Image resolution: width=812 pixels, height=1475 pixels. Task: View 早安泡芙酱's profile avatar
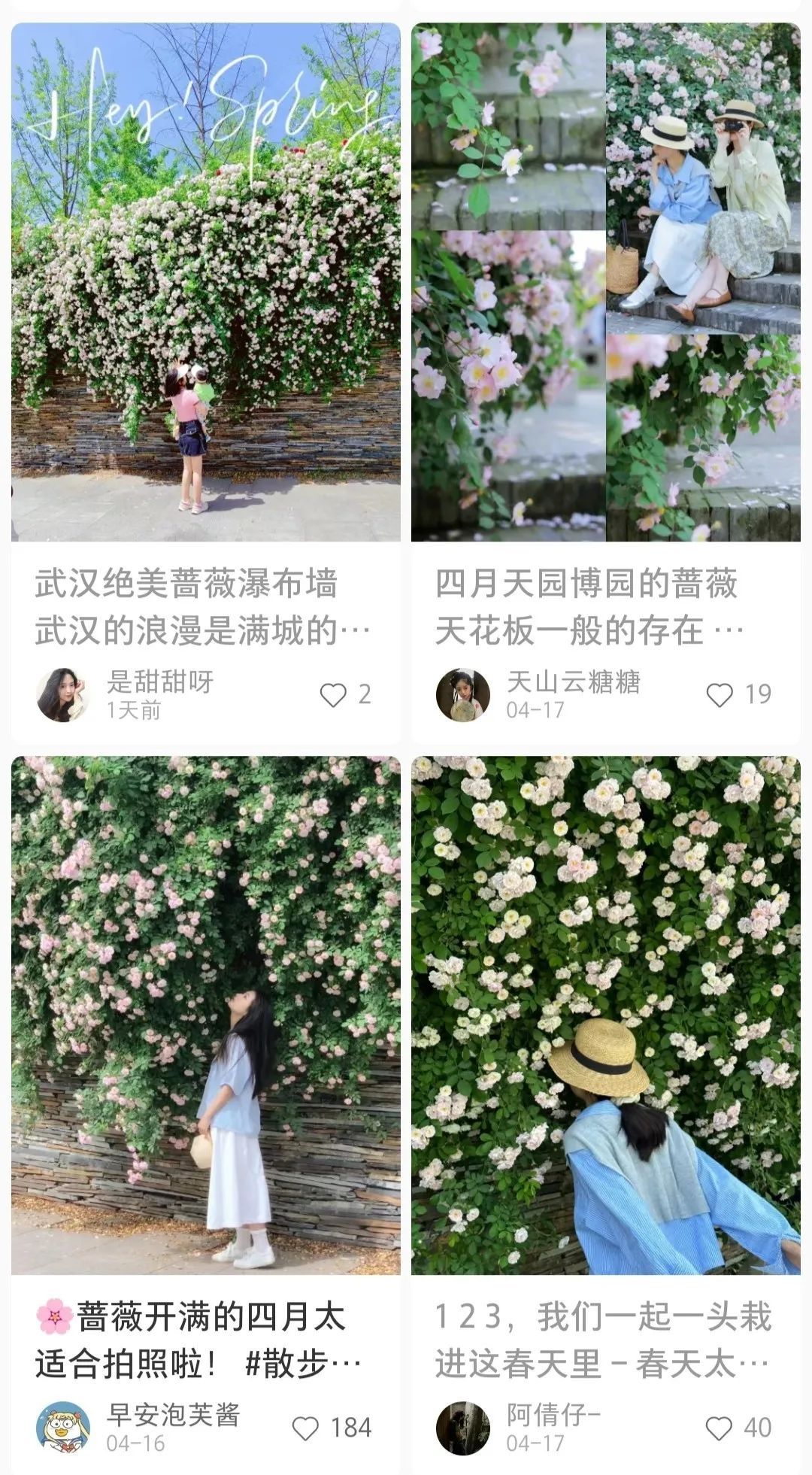(63, 1428)
